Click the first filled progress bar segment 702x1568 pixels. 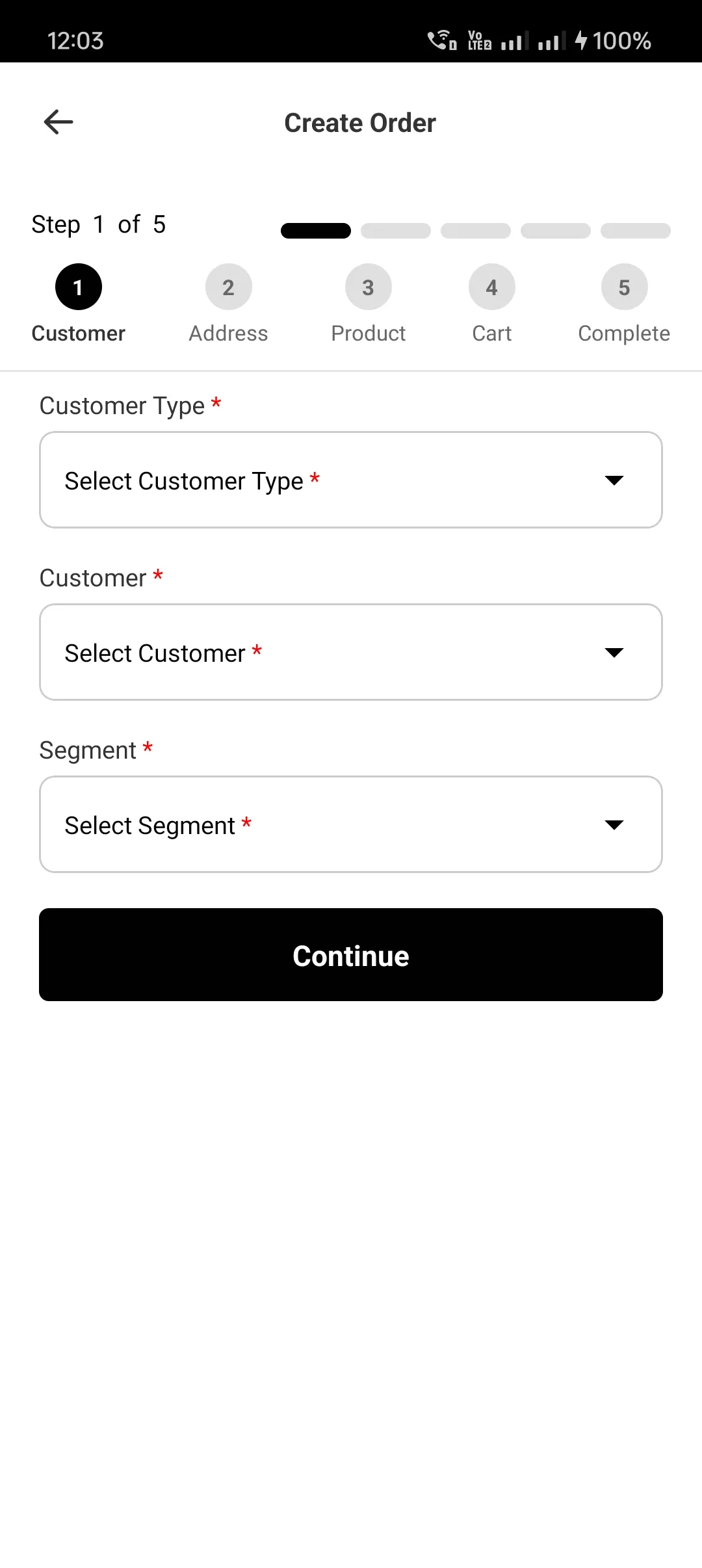315,230
